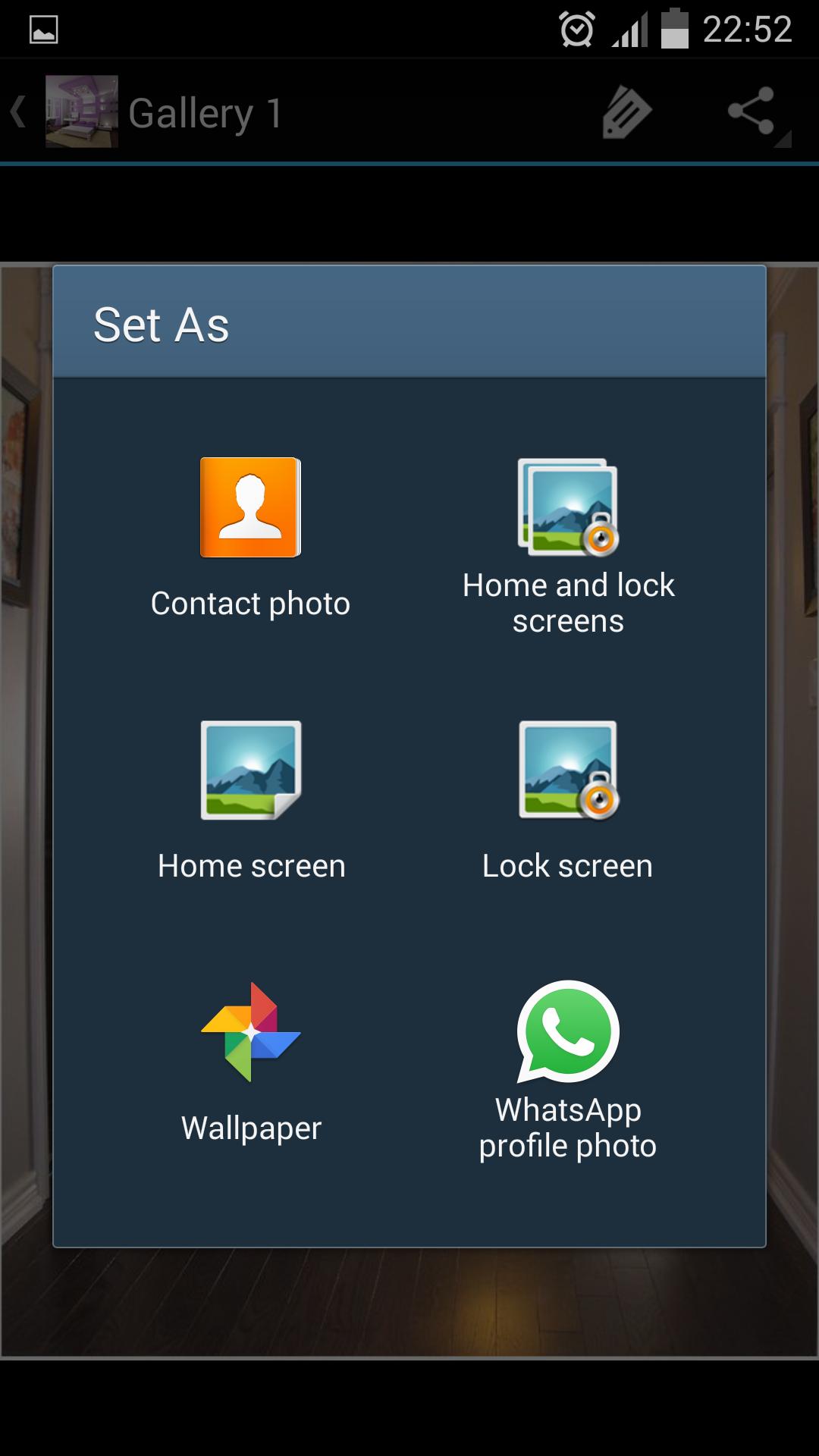The image size is (819, 1456).
Task: Open Wallpaper via Google Photos
Action: [x=251, y=1062]
